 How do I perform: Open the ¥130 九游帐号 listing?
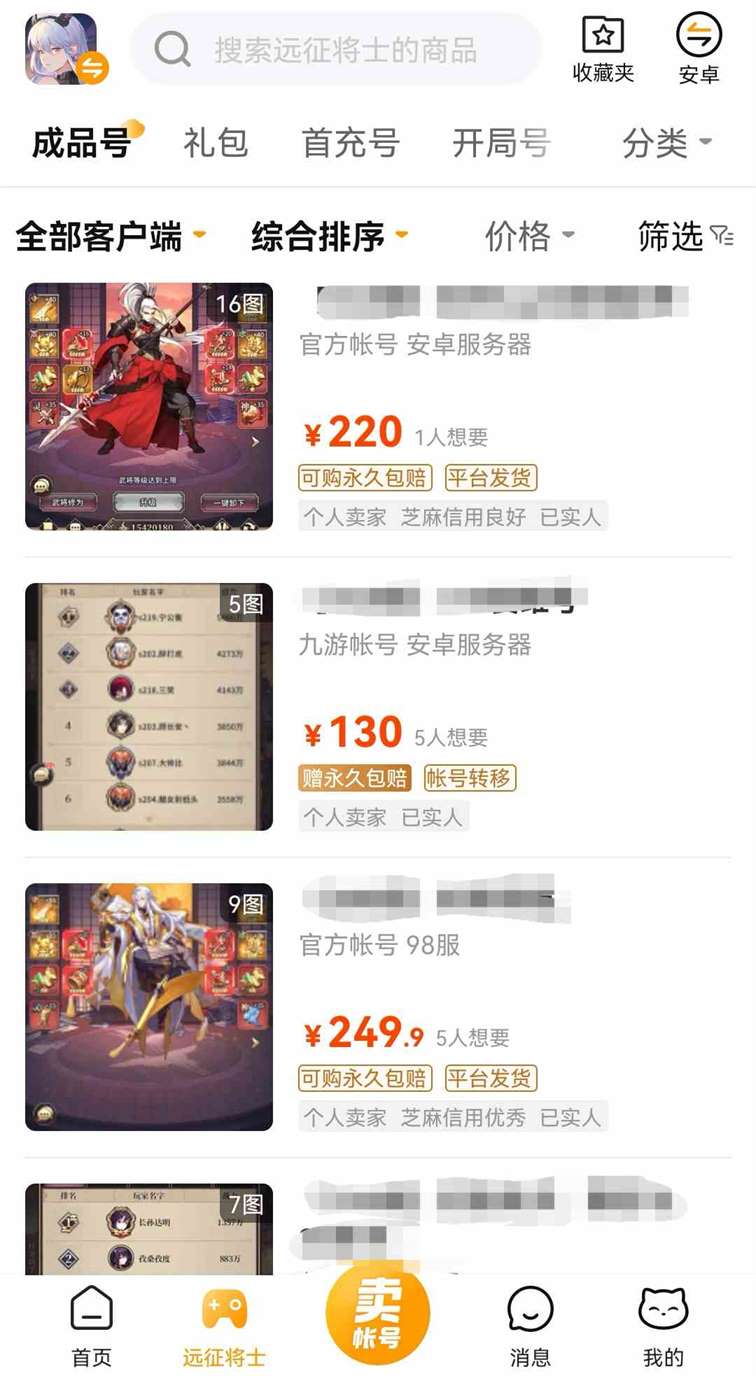pyautogui.click(x=378, y=707)
